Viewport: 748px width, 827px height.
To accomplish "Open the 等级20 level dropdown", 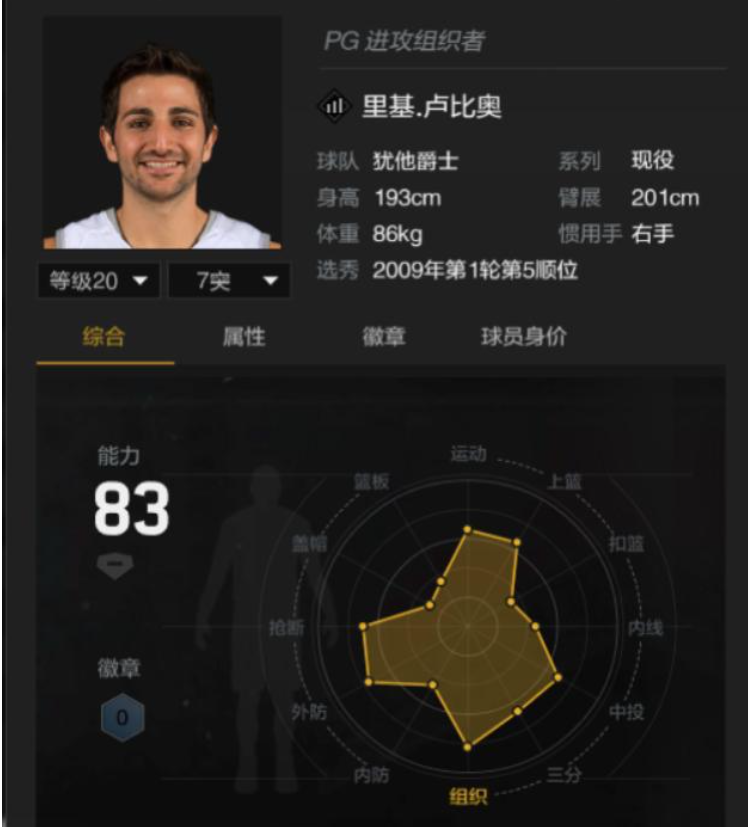I will coord(98,282).
